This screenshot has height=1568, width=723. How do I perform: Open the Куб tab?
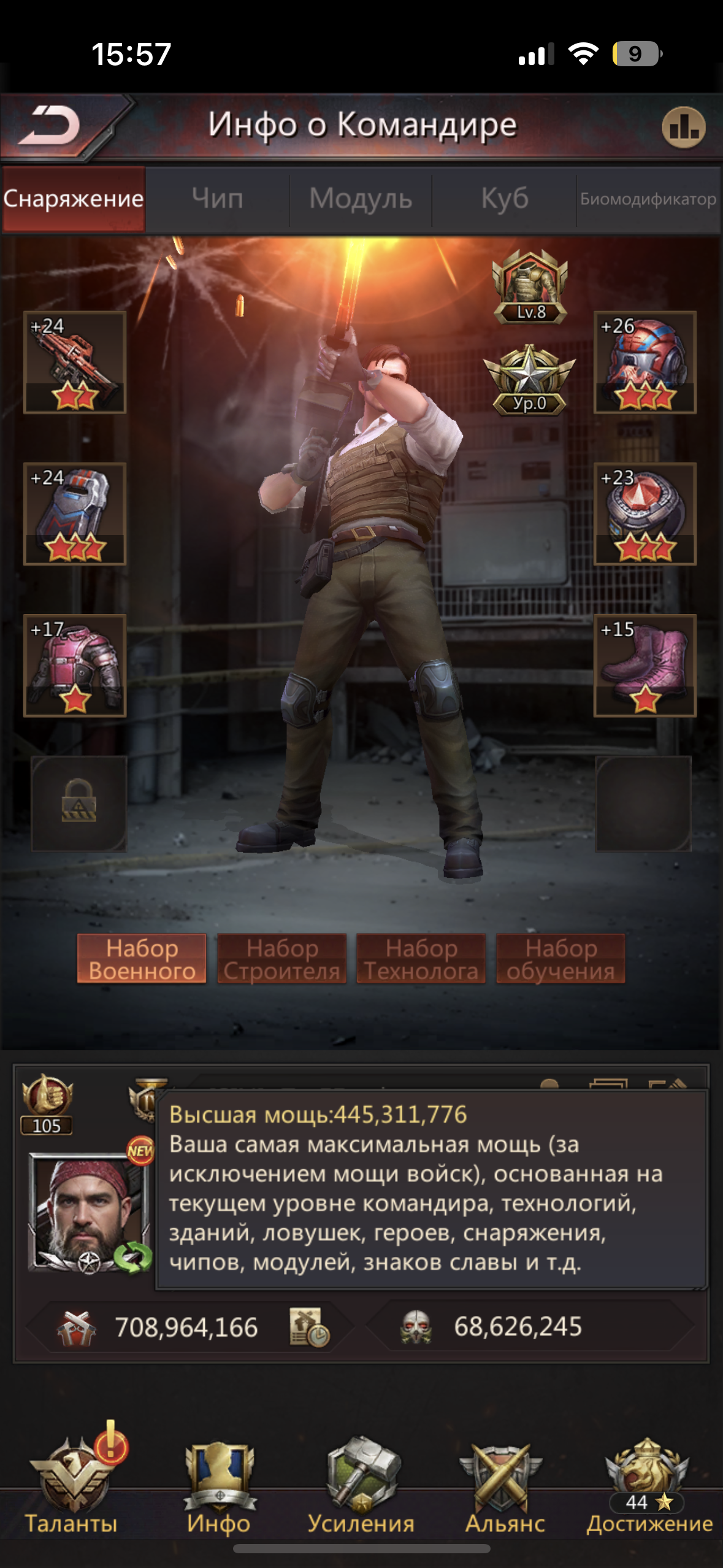[x=504, y=199]
